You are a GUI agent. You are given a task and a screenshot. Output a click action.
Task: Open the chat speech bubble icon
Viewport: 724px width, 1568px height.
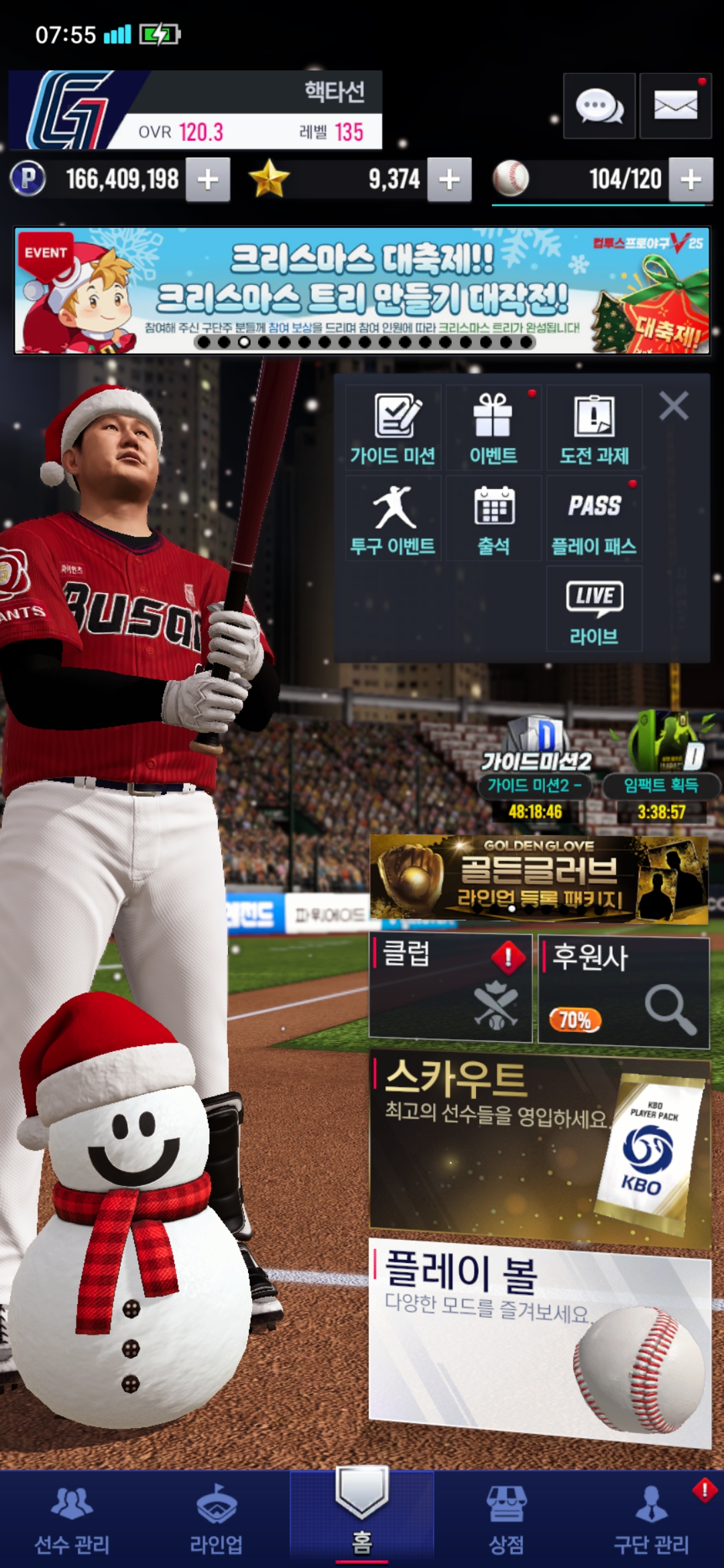(599, 106)
